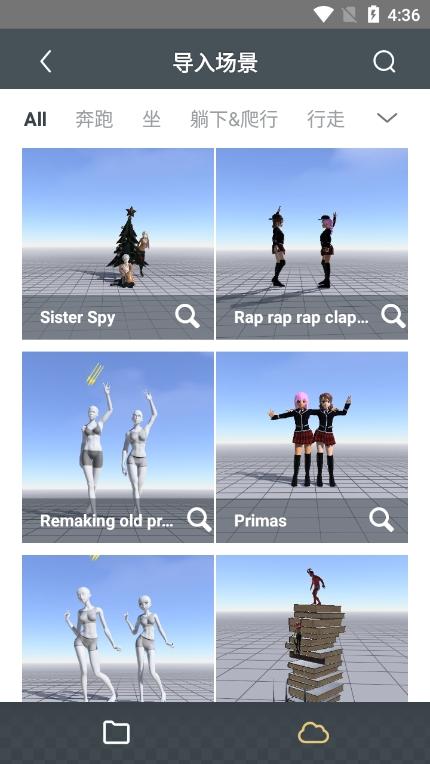Select the All category tab
This screenshot has width=430, height=764.
(36, 119)
